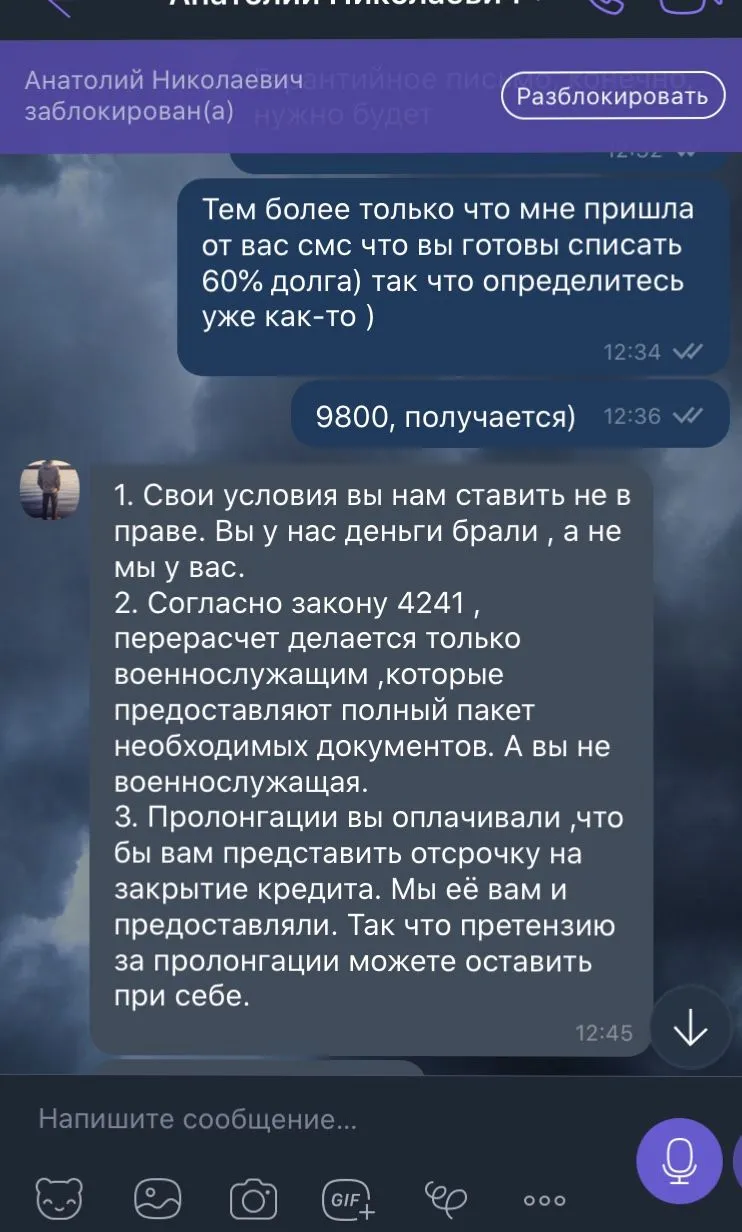
Task: Open Анатолий Николаевич's profile avatar
Action: [49, 490]
